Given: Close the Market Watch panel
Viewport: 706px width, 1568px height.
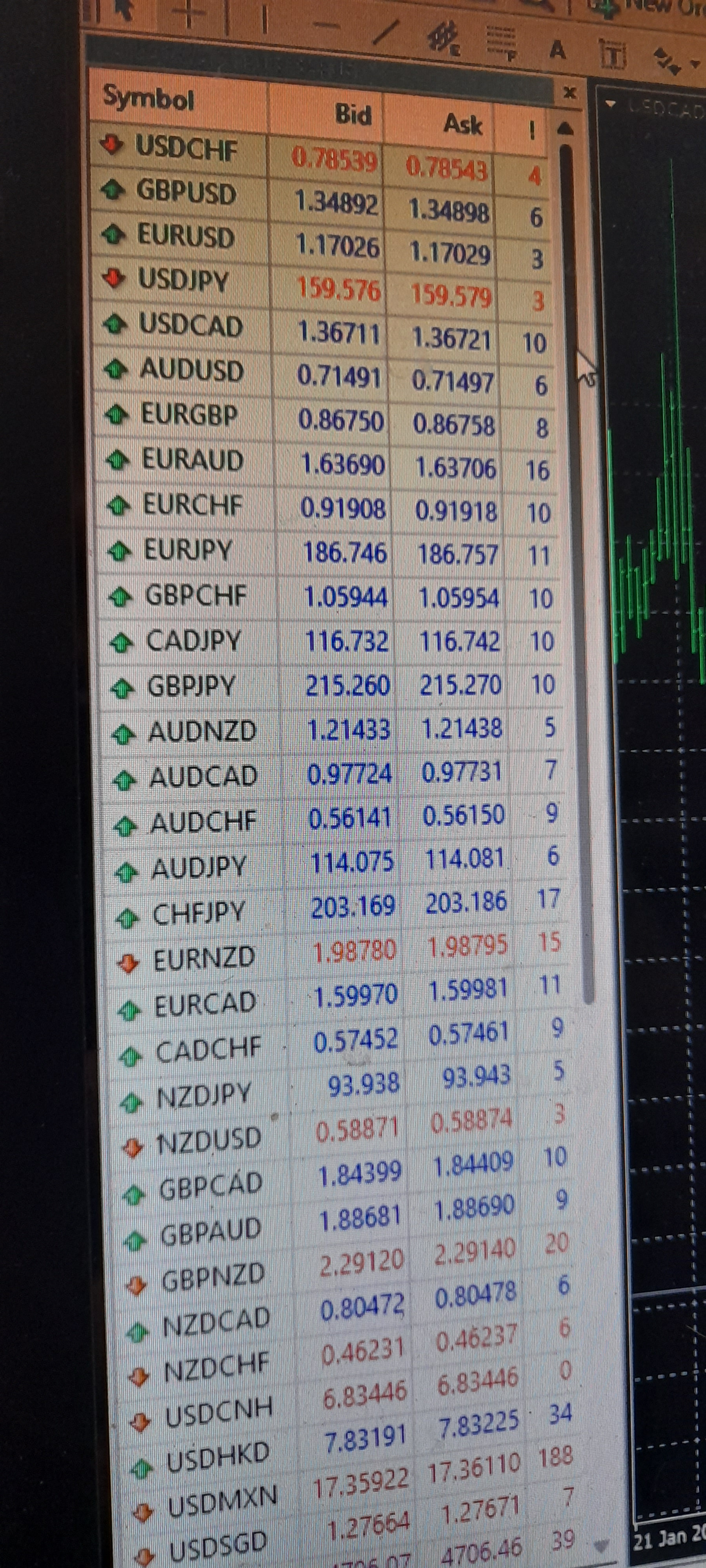Looking at the screenshot, I should tap(570, 93).
